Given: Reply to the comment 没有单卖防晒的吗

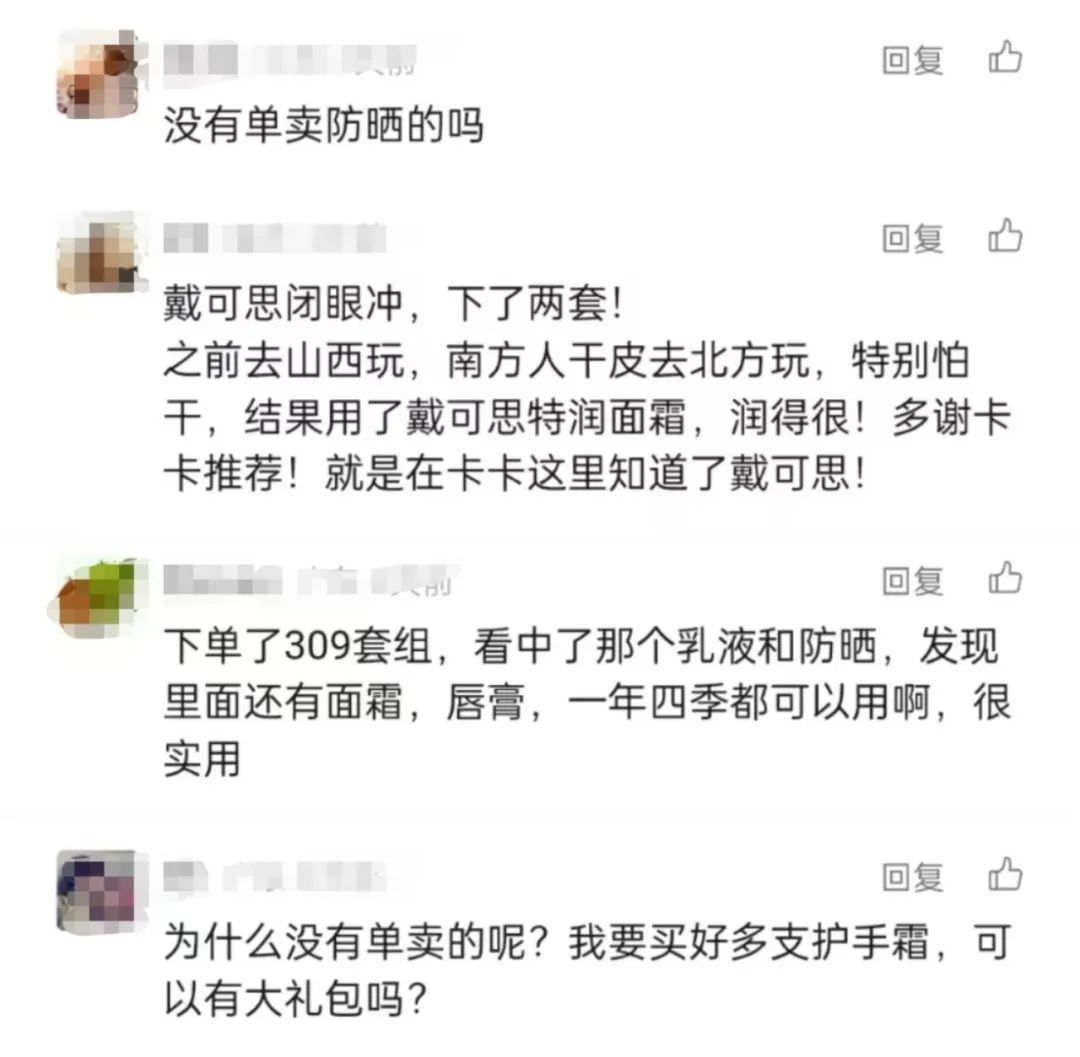Looking at the screenshot, I should (x=913, y=61).
